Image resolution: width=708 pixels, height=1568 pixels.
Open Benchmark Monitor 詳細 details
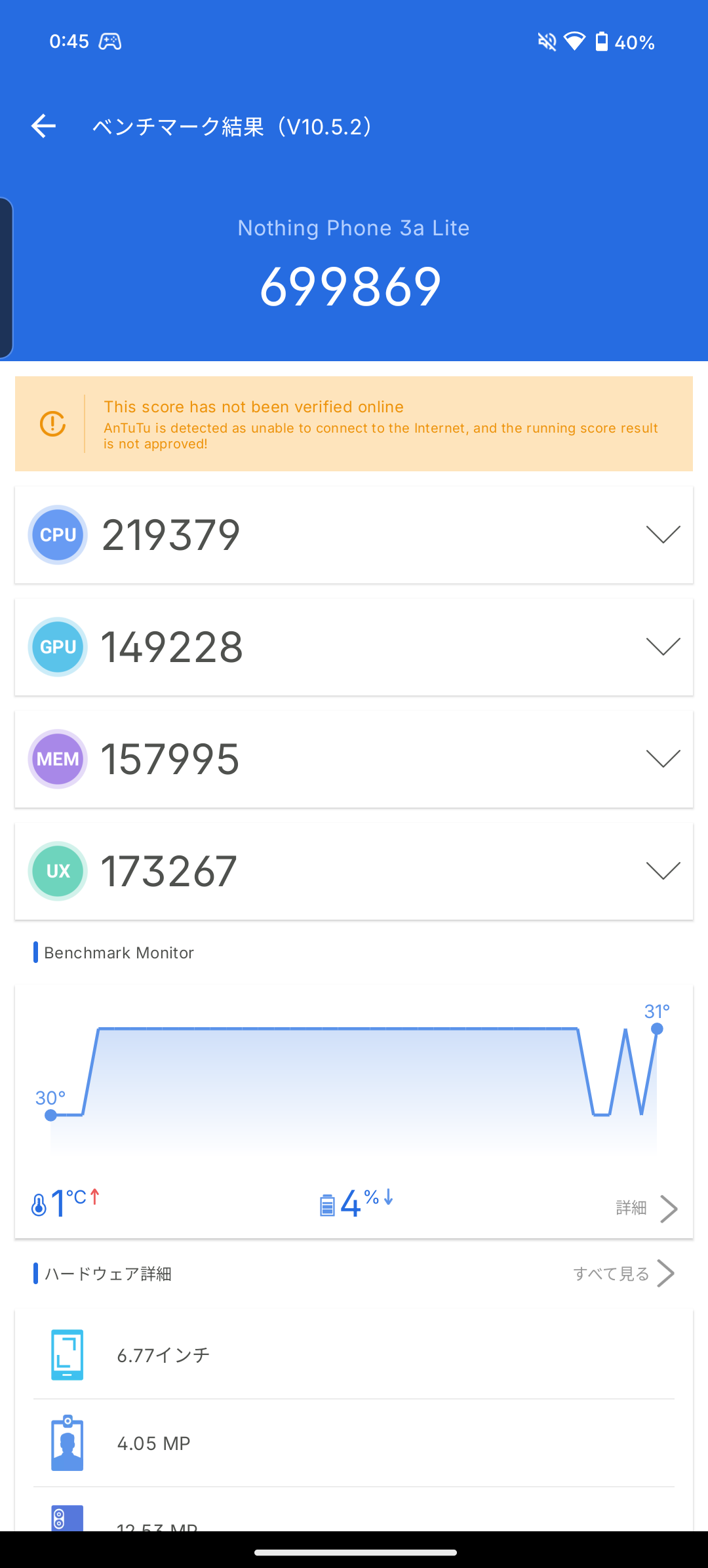point(646,1208)
